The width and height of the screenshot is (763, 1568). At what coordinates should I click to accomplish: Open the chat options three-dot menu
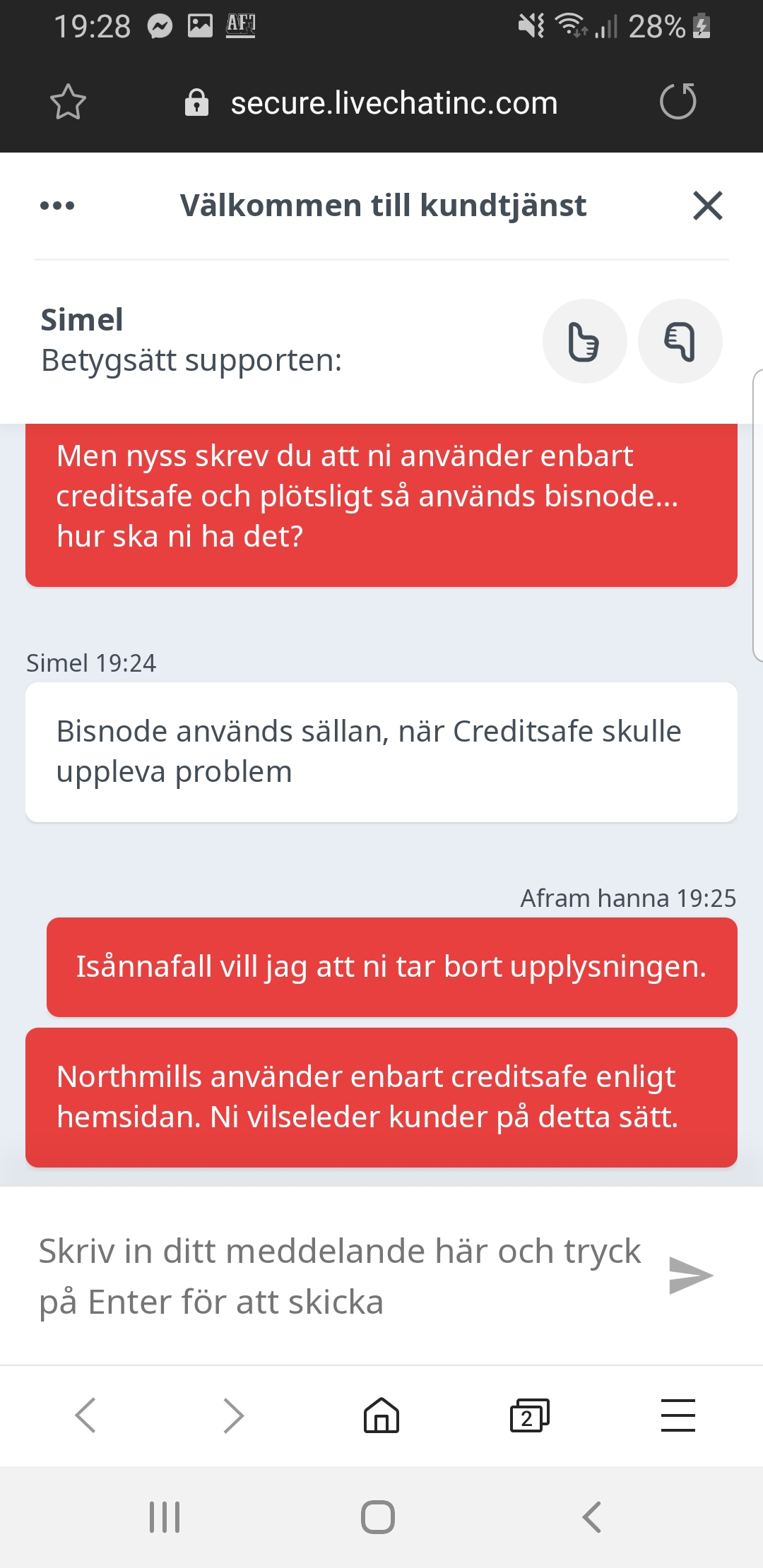[57, 206]
